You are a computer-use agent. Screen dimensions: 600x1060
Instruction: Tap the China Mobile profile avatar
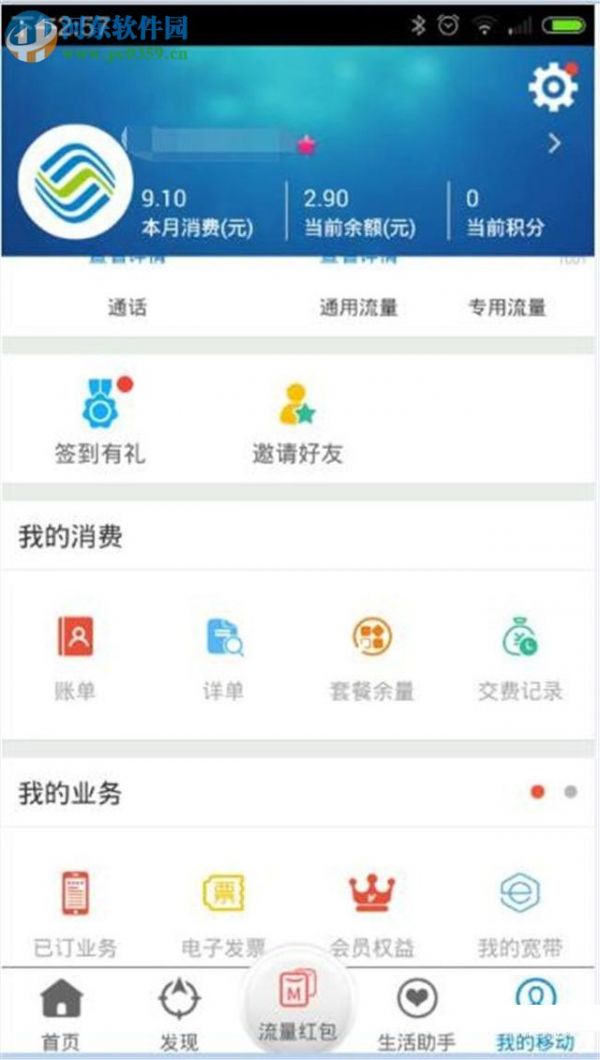pyautogui.click(x=76, y=183)
